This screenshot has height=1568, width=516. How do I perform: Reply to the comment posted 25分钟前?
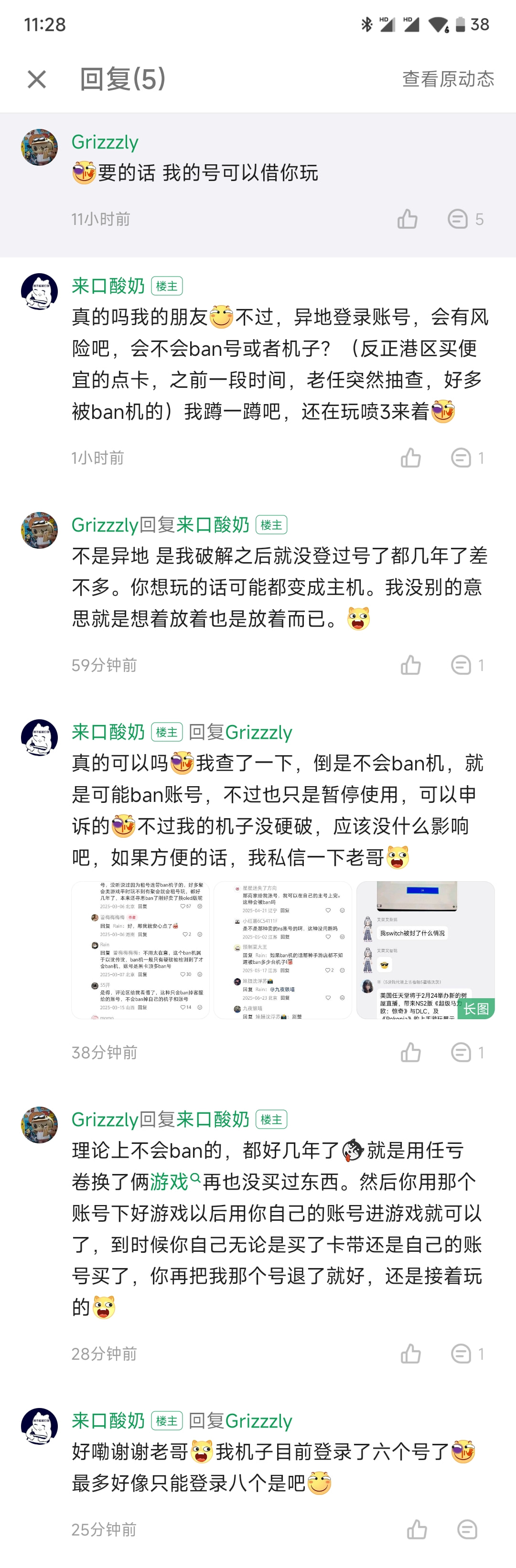[467, 1530]
